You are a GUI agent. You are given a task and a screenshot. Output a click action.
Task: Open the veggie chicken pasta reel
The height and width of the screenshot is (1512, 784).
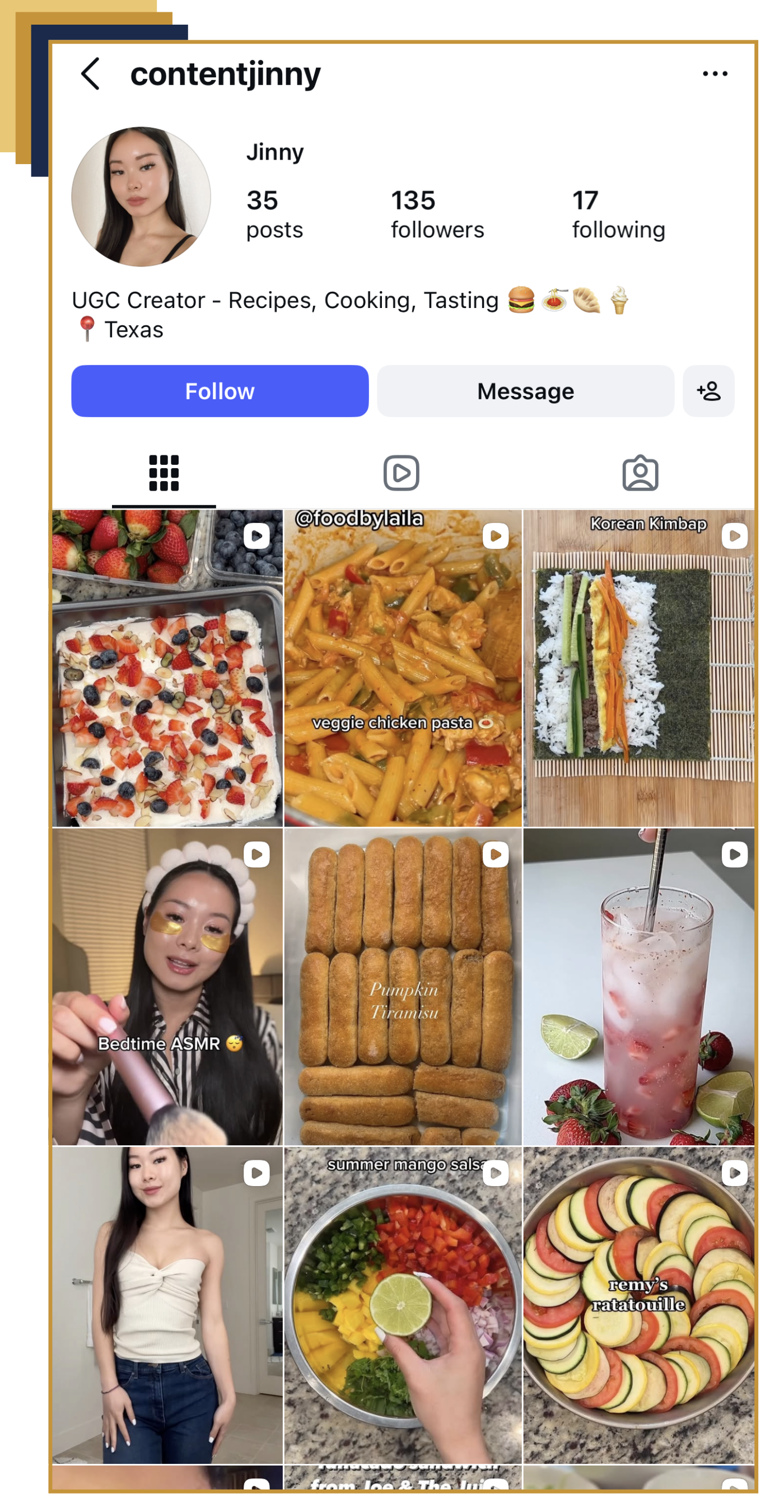click(x=403, y=669)
